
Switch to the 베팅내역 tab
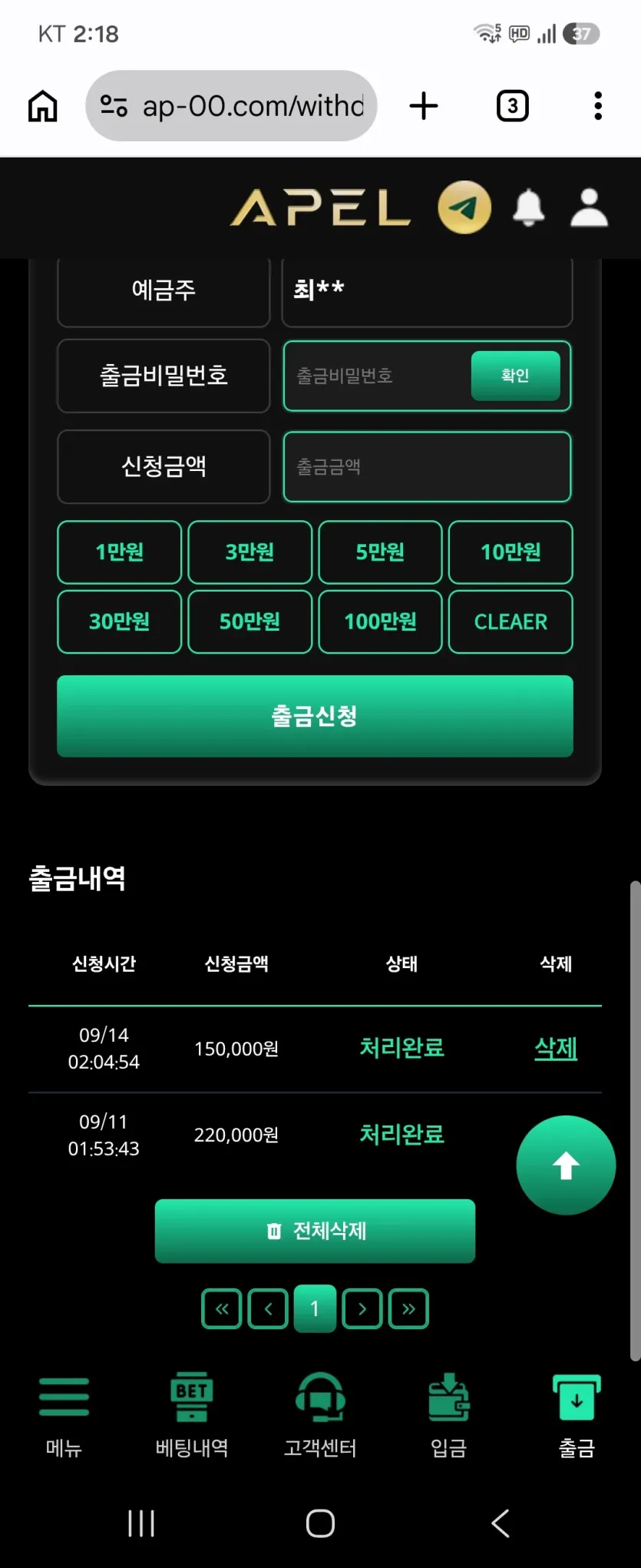tap(192, 1414)
